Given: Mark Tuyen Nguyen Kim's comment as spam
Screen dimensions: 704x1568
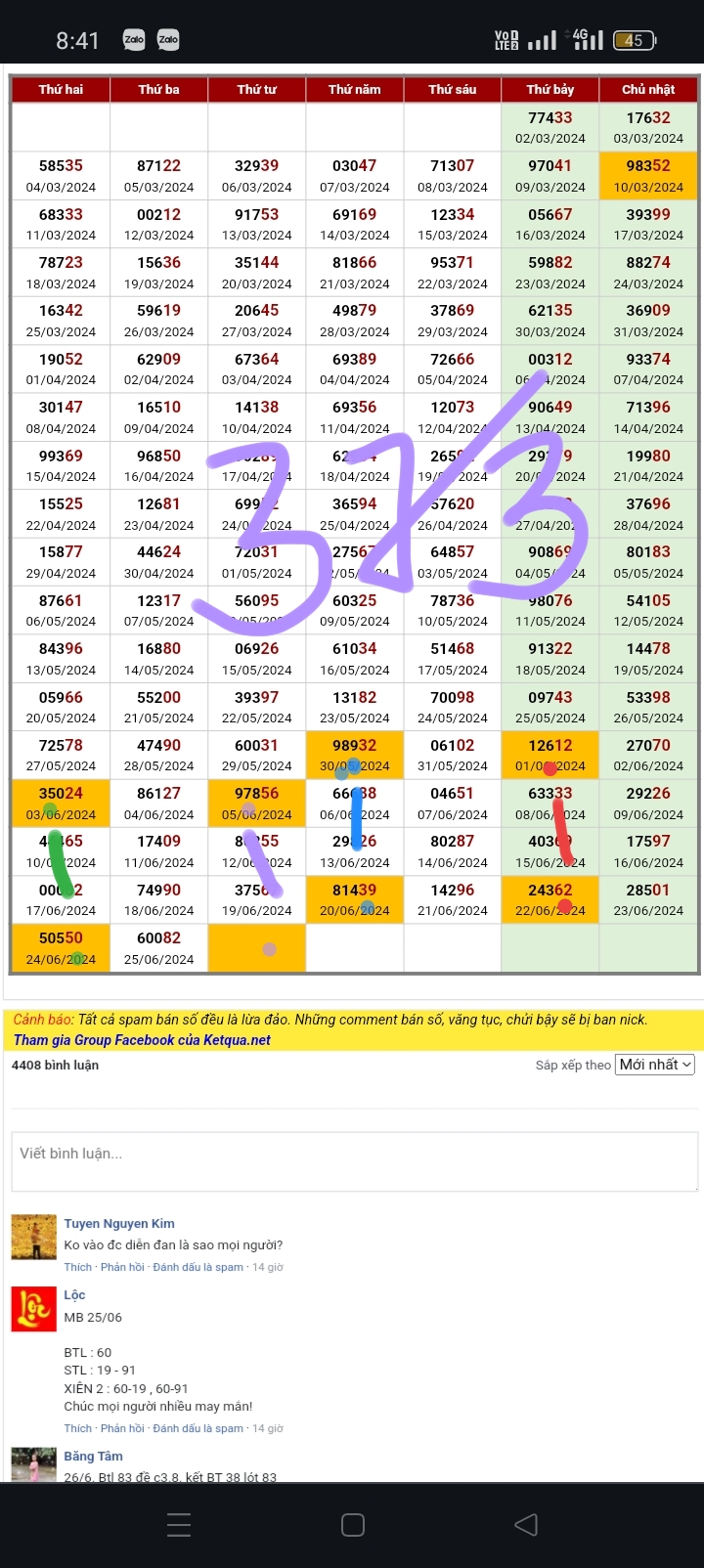Looking at the screenshot, I should [x=198, y=1267].
